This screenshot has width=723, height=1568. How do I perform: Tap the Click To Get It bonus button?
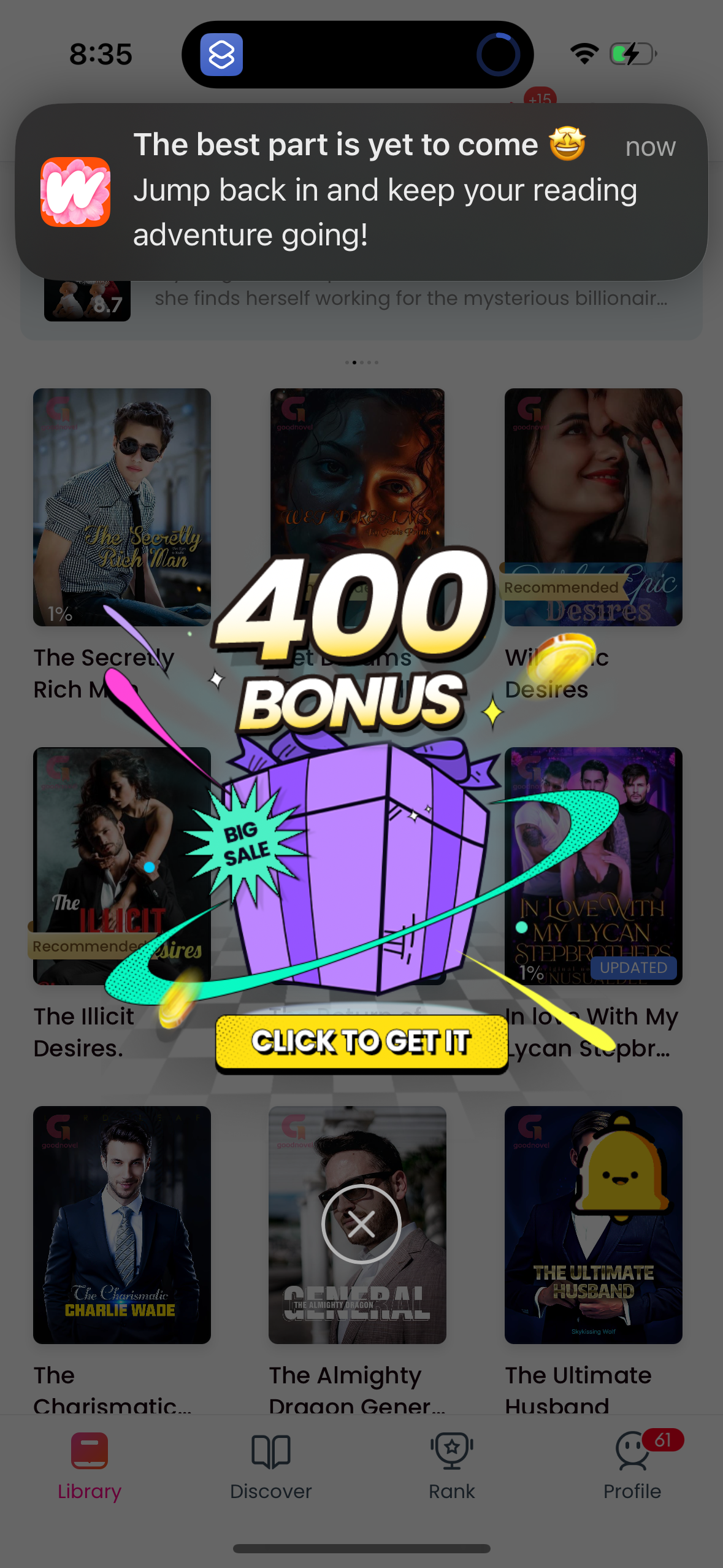[x=361, y=1042]
